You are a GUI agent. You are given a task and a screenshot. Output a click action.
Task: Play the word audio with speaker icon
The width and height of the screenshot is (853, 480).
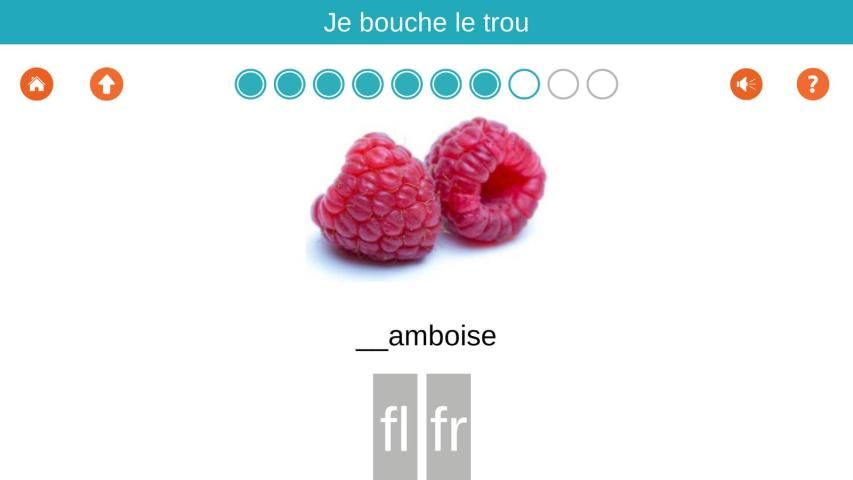(746, 84)
